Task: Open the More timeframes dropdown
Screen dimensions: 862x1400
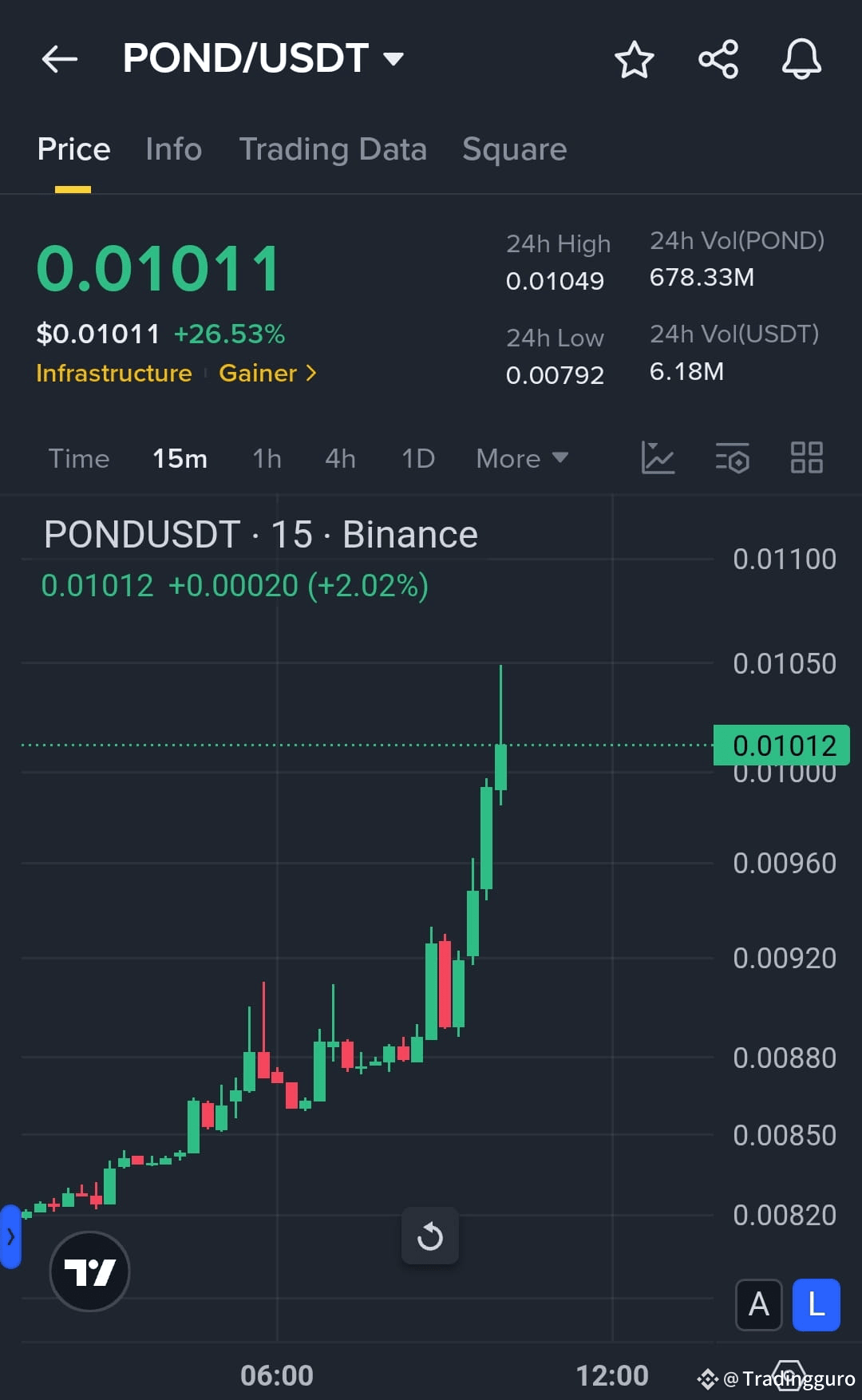Action: [x=520, y=458]
